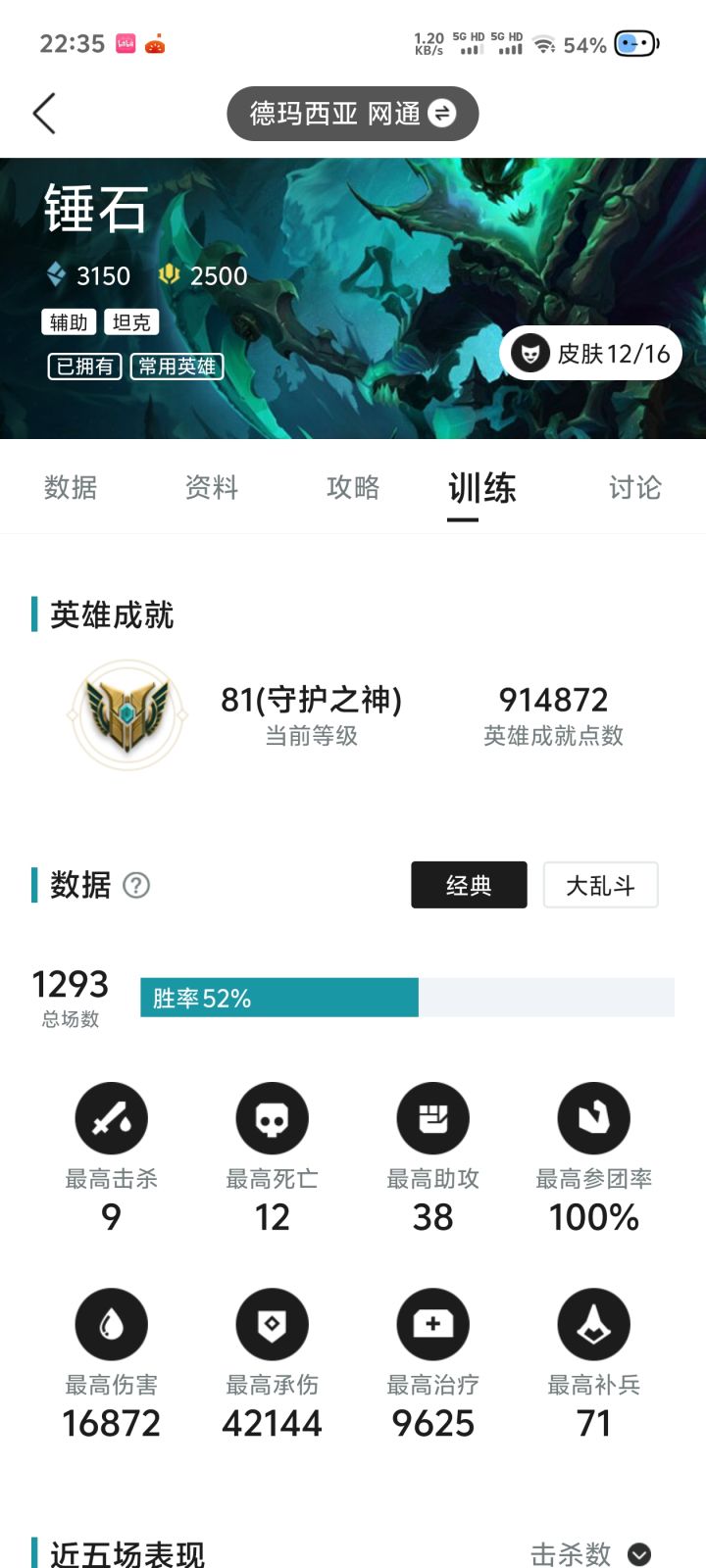The width and height of the screenshot is (706, 1568).
Task: Select the droplet icon above 最高伤害
Action: pos(111,1323)
